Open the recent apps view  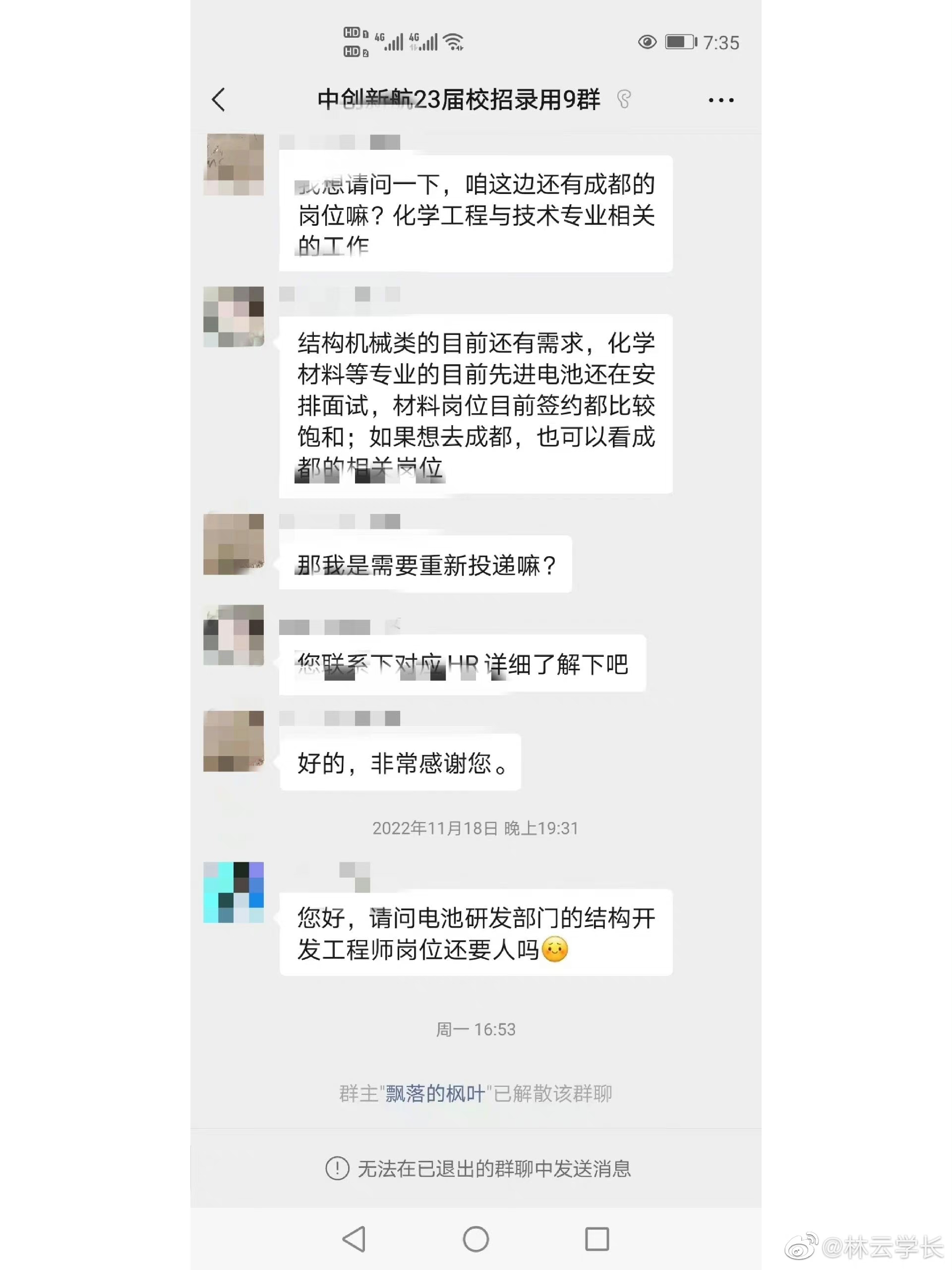pyautogui.click(x=597, y=1239)
